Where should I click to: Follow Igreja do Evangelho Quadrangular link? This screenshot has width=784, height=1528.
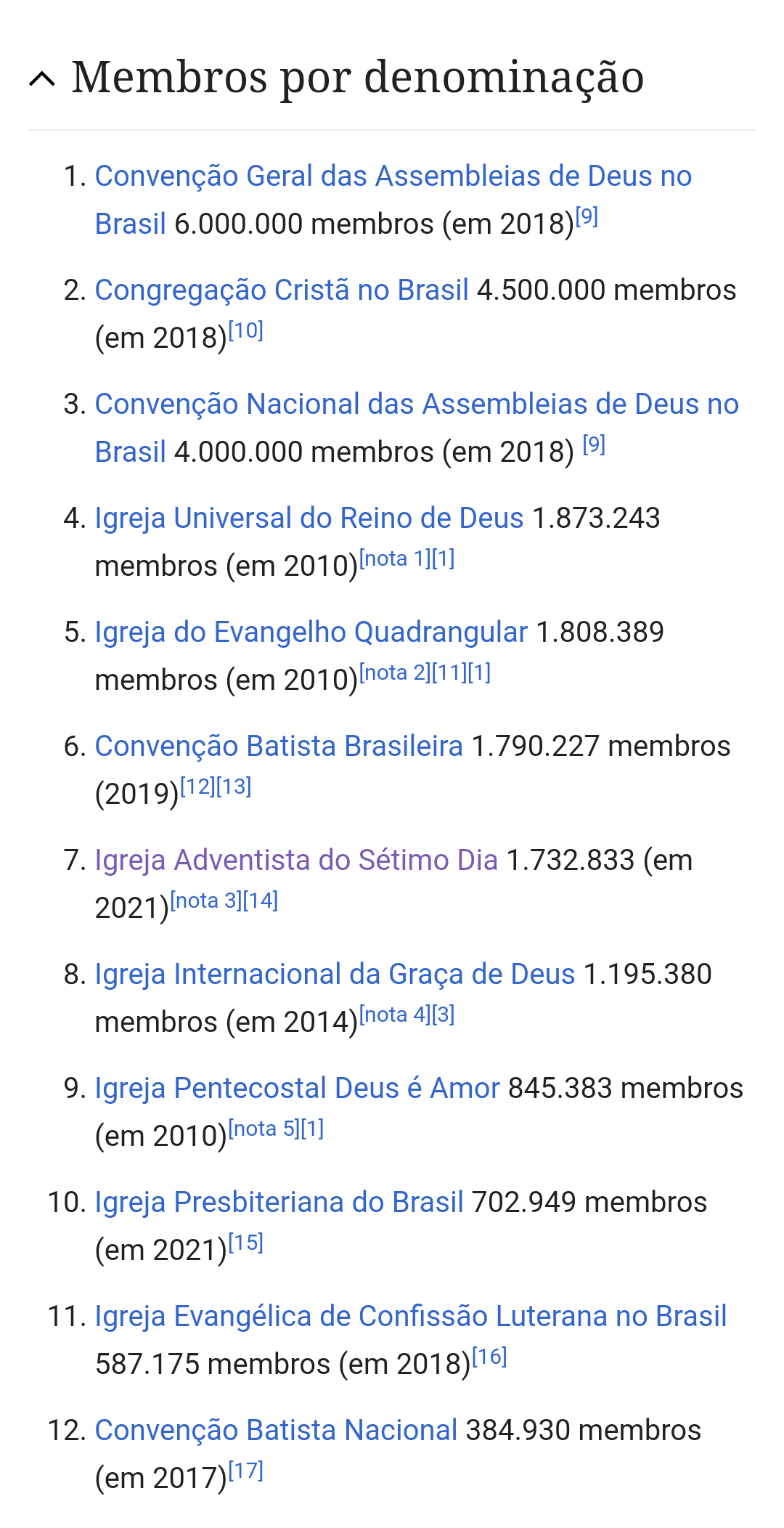click(311, 631)
